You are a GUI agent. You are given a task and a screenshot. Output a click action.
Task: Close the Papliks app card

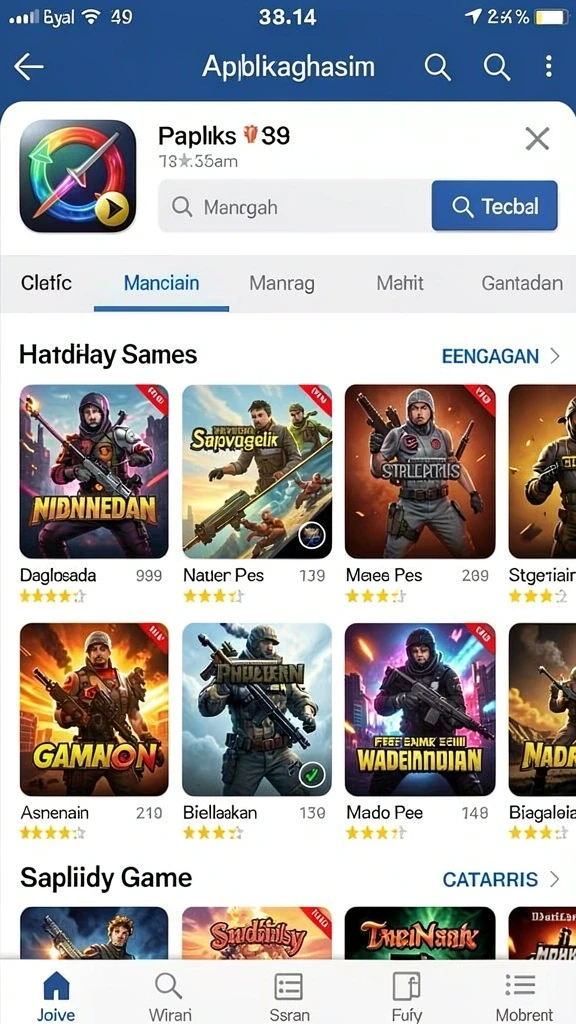point(537,138)
